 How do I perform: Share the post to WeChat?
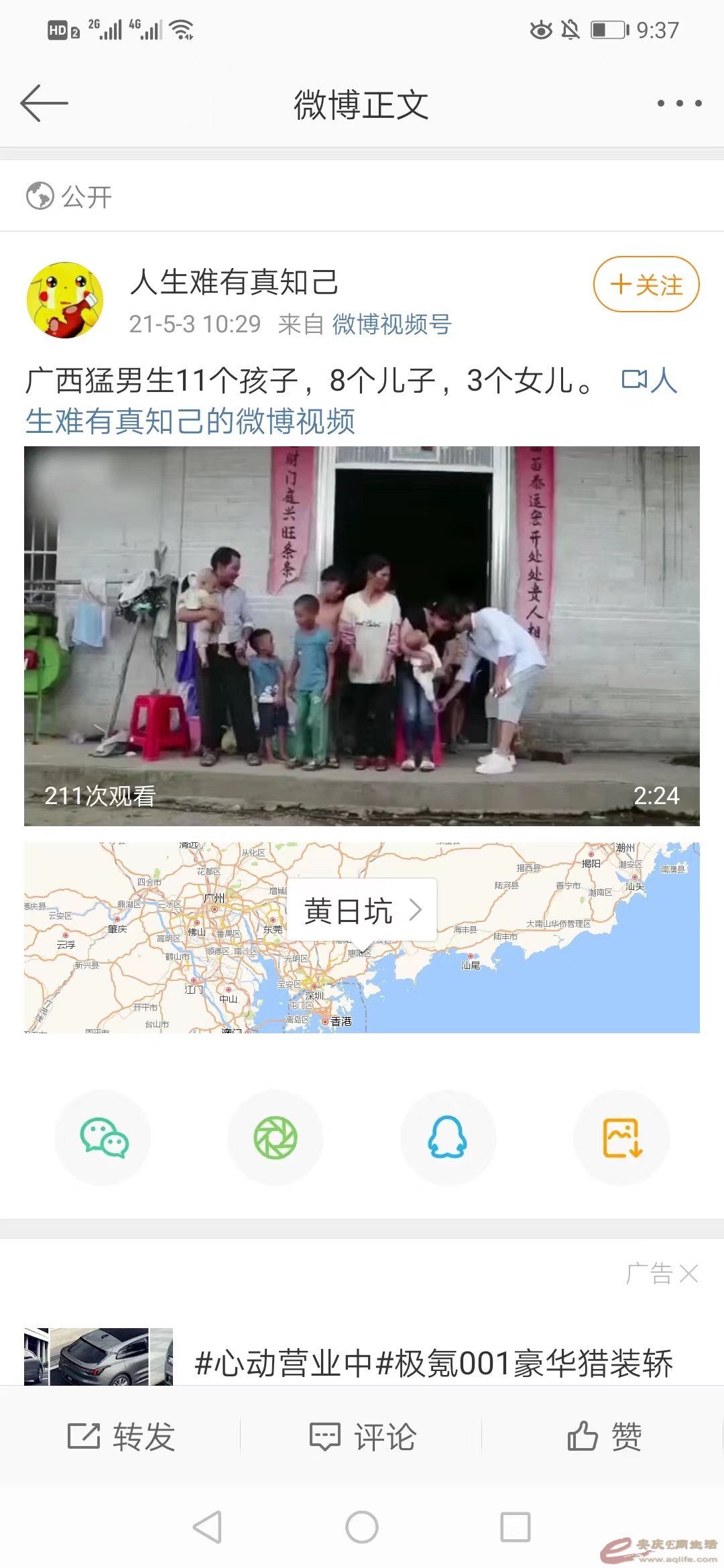pos(103,1138)
